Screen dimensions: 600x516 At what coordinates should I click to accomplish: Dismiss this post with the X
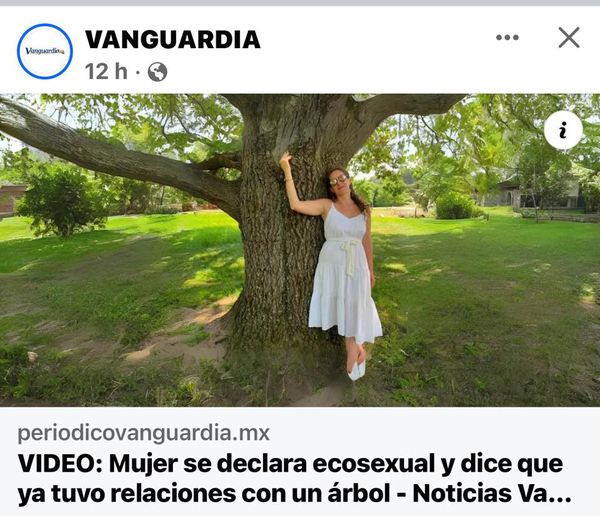[568, 38]
